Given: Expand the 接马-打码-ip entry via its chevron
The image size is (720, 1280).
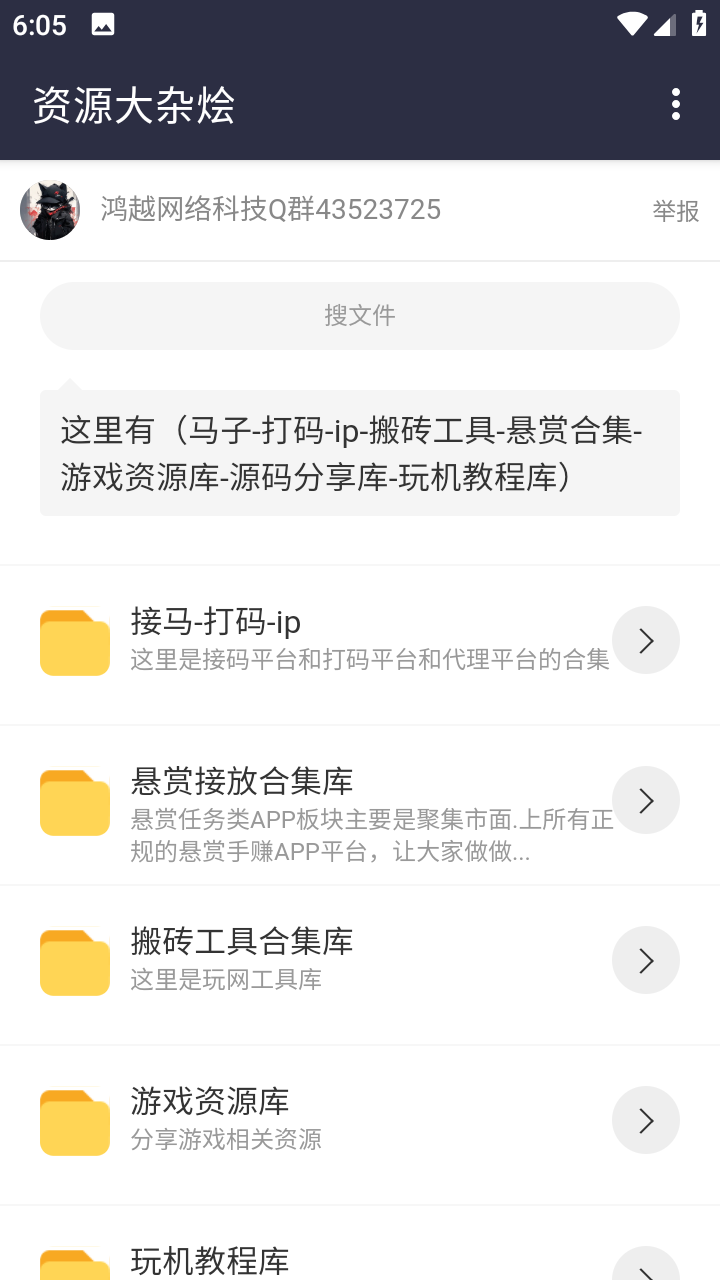Looking at the screenshot, I should point(645,640).
